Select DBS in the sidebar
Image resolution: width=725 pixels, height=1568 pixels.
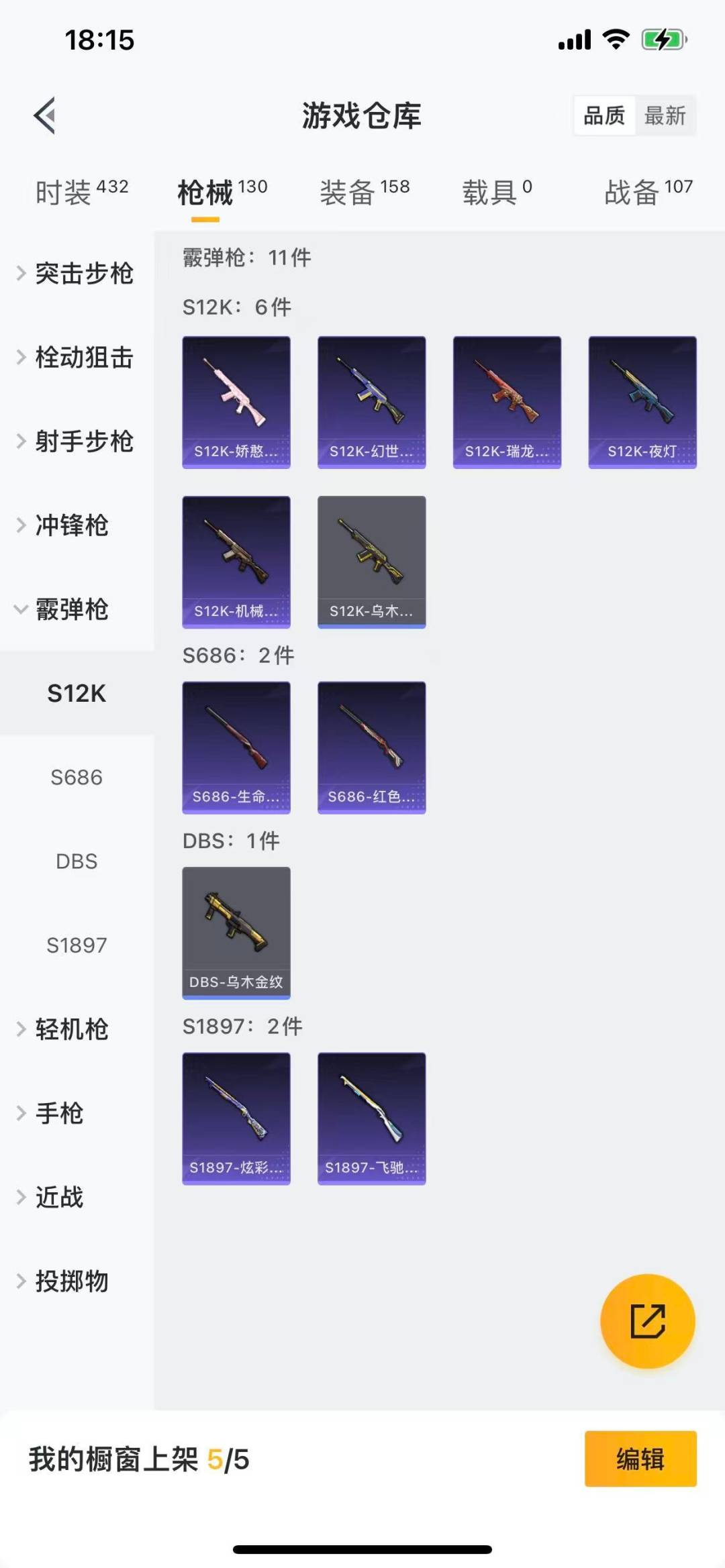(x=77, y=861)
